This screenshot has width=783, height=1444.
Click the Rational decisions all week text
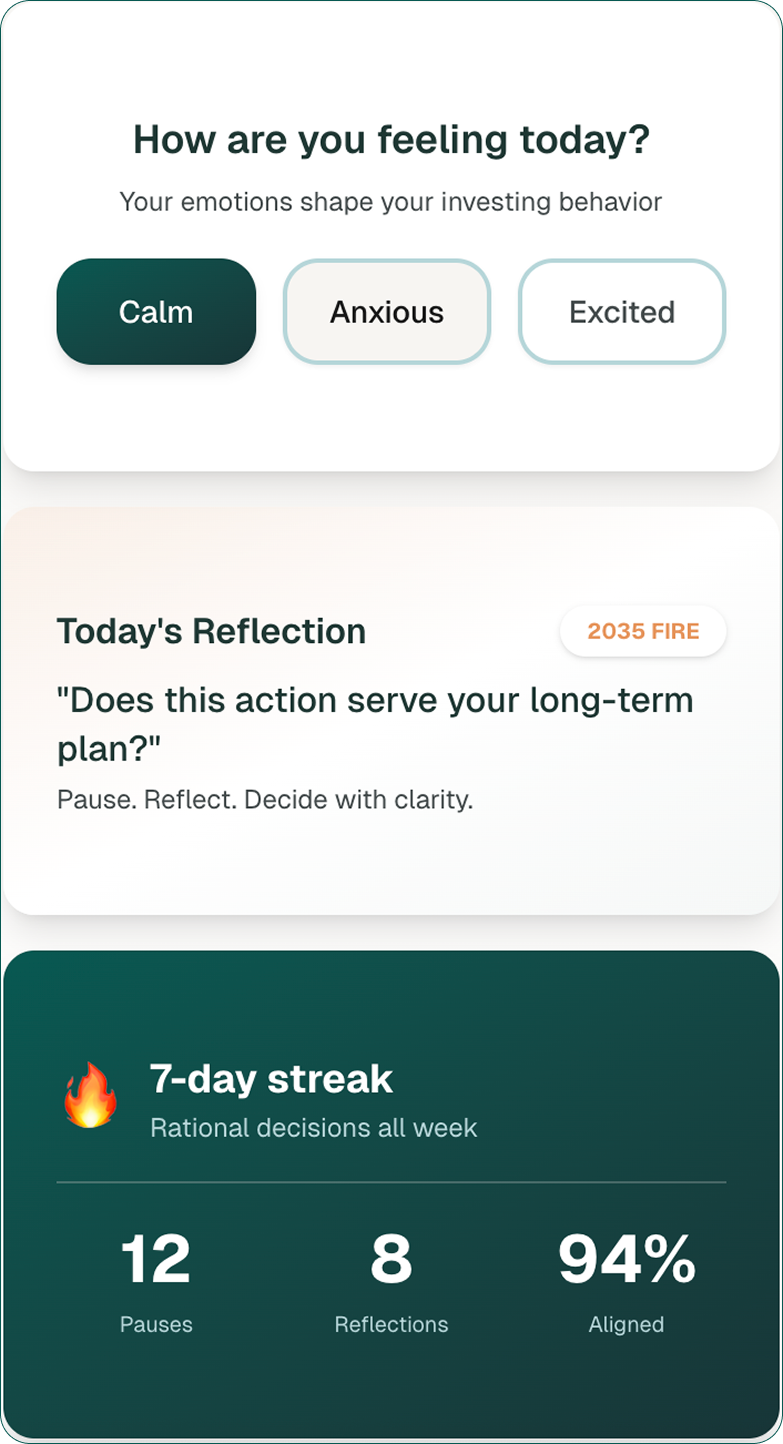[314, 1127]
